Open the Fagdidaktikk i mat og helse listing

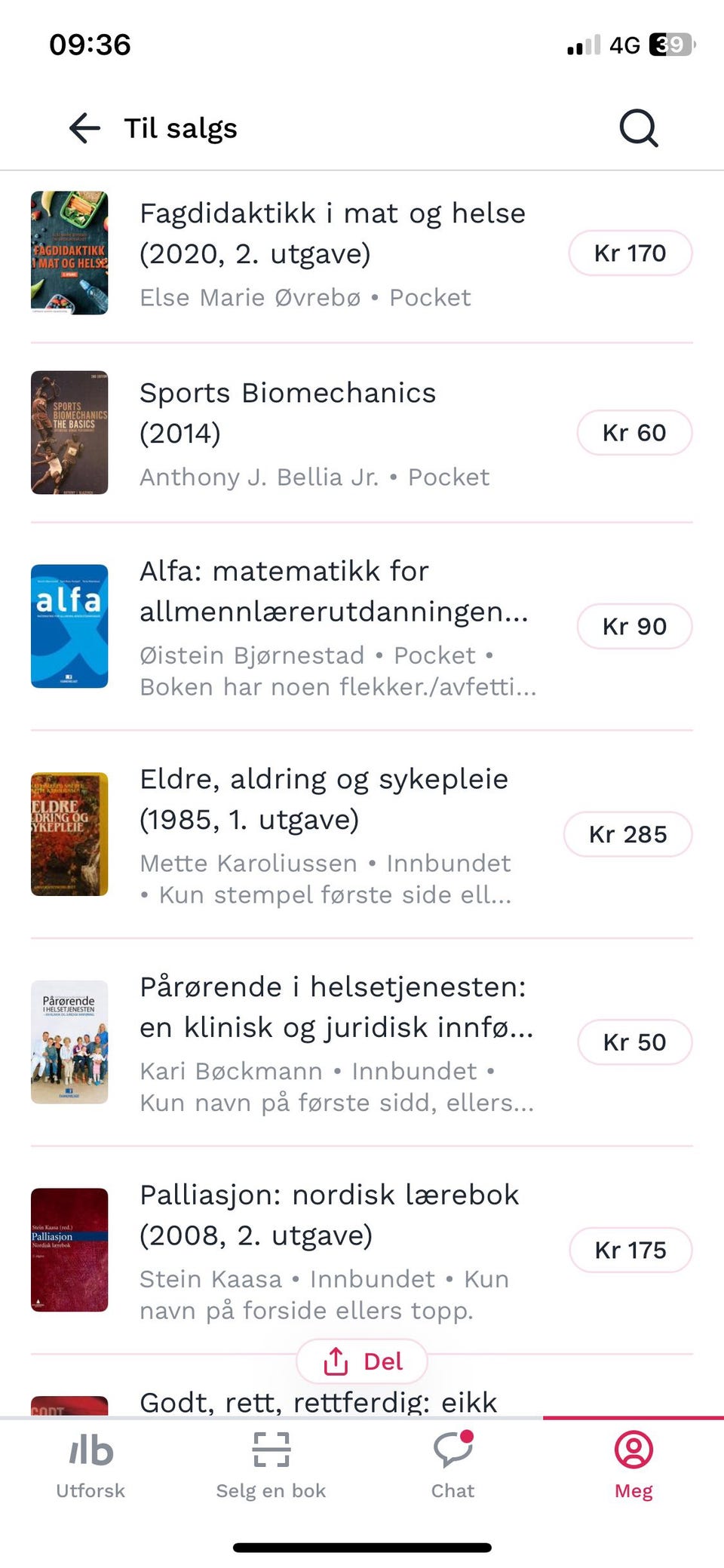pos(332,253)
